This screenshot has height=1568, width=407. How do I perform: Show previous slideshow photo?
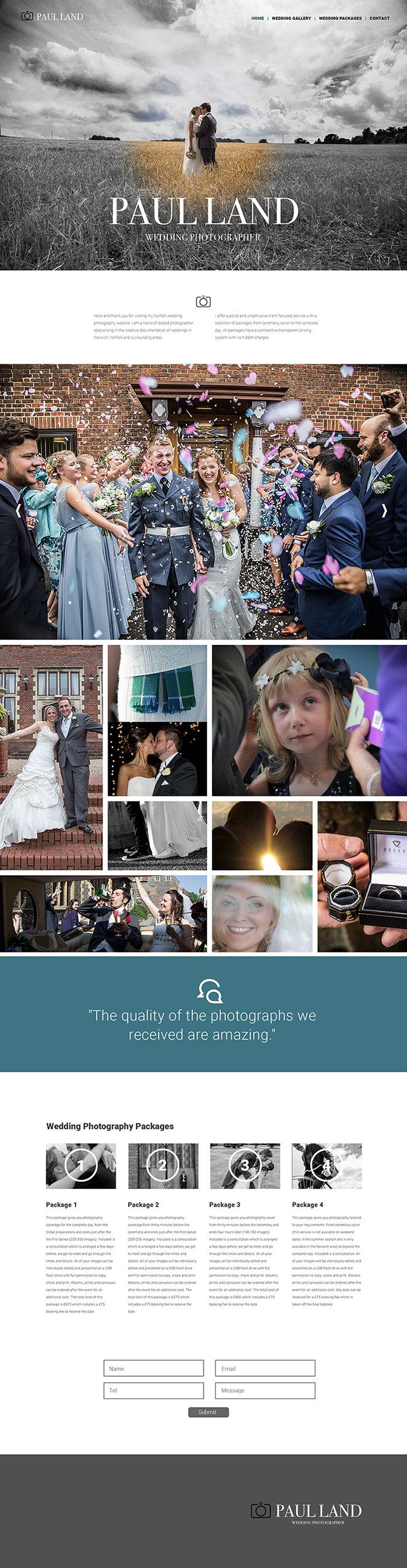click(x=18, y=510)
